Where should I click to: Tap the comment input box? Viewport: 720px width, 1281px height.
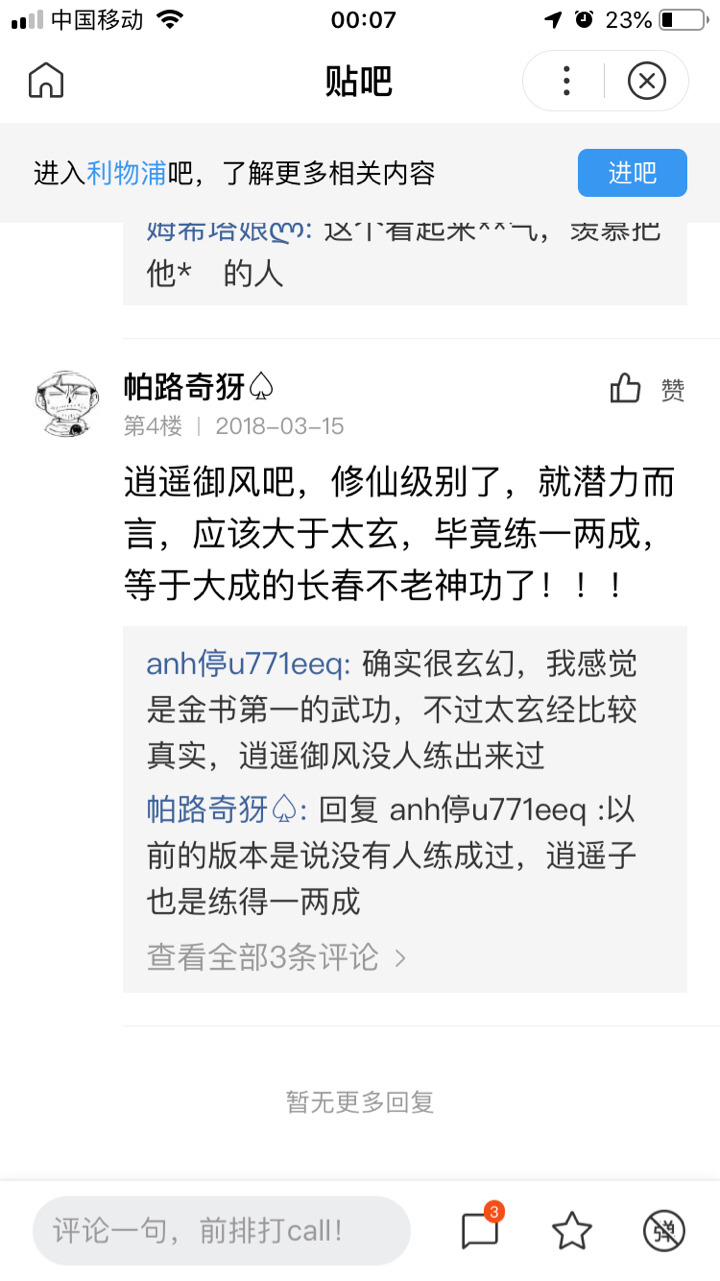tap(222, 1230)
